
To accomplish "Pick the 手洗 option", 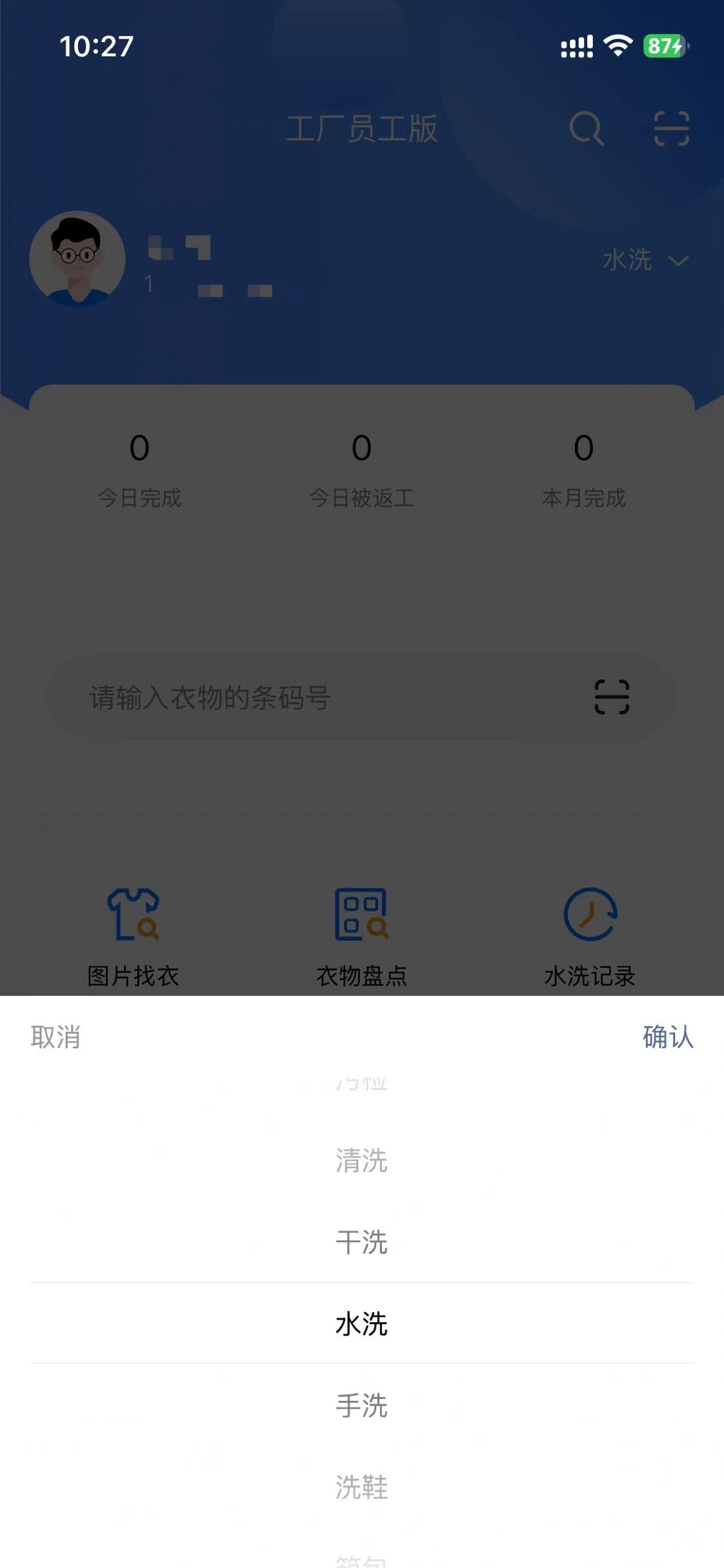I will 361,1405.
